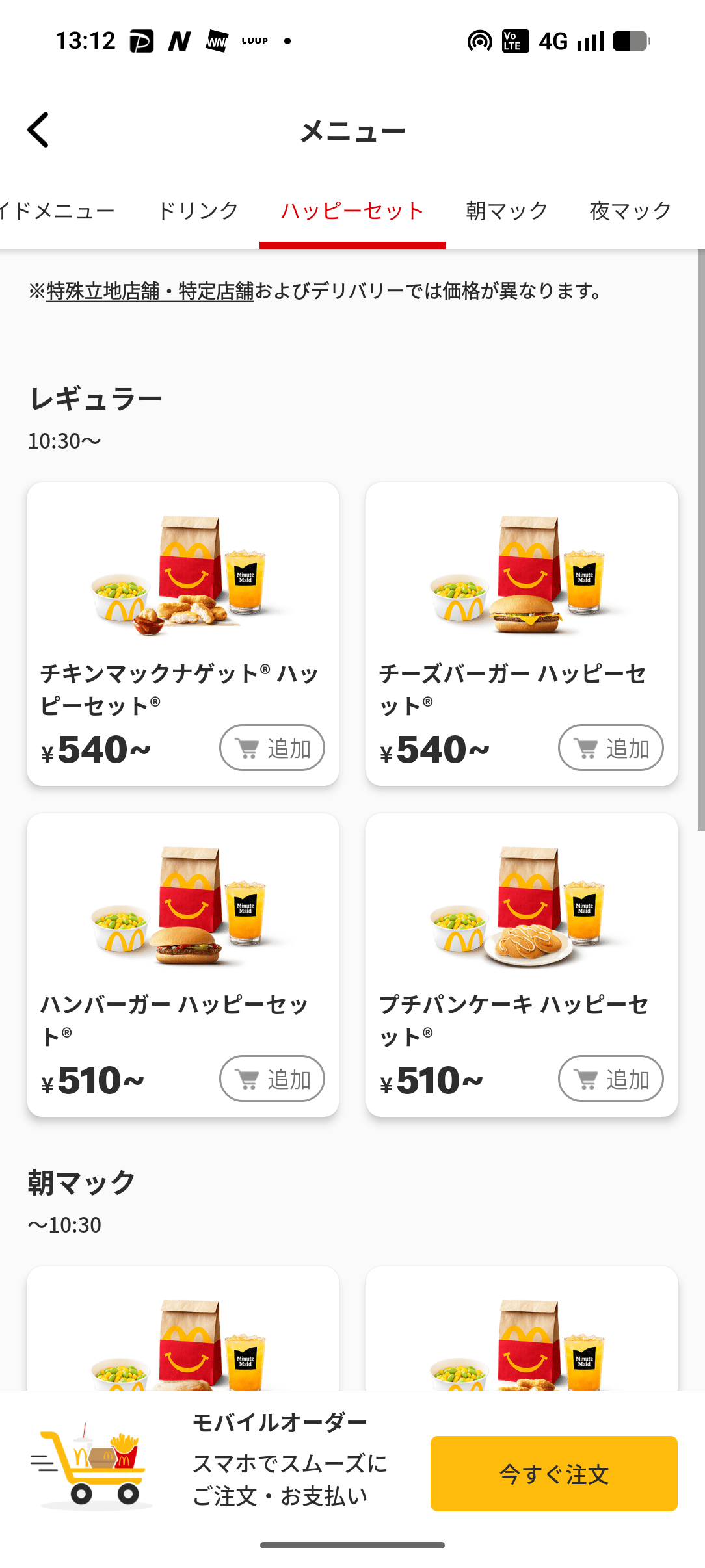Go back from the メニュー screen
The image size is (705, 1568).
[38, 130]
